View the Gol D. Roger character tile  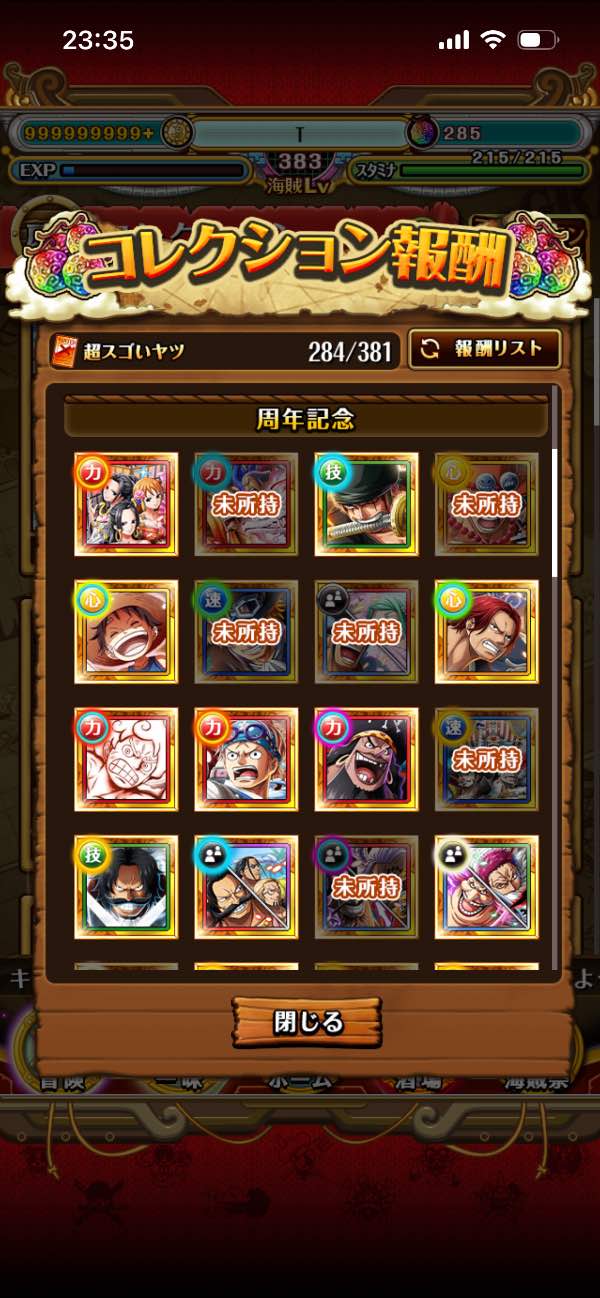pos(126,887)
